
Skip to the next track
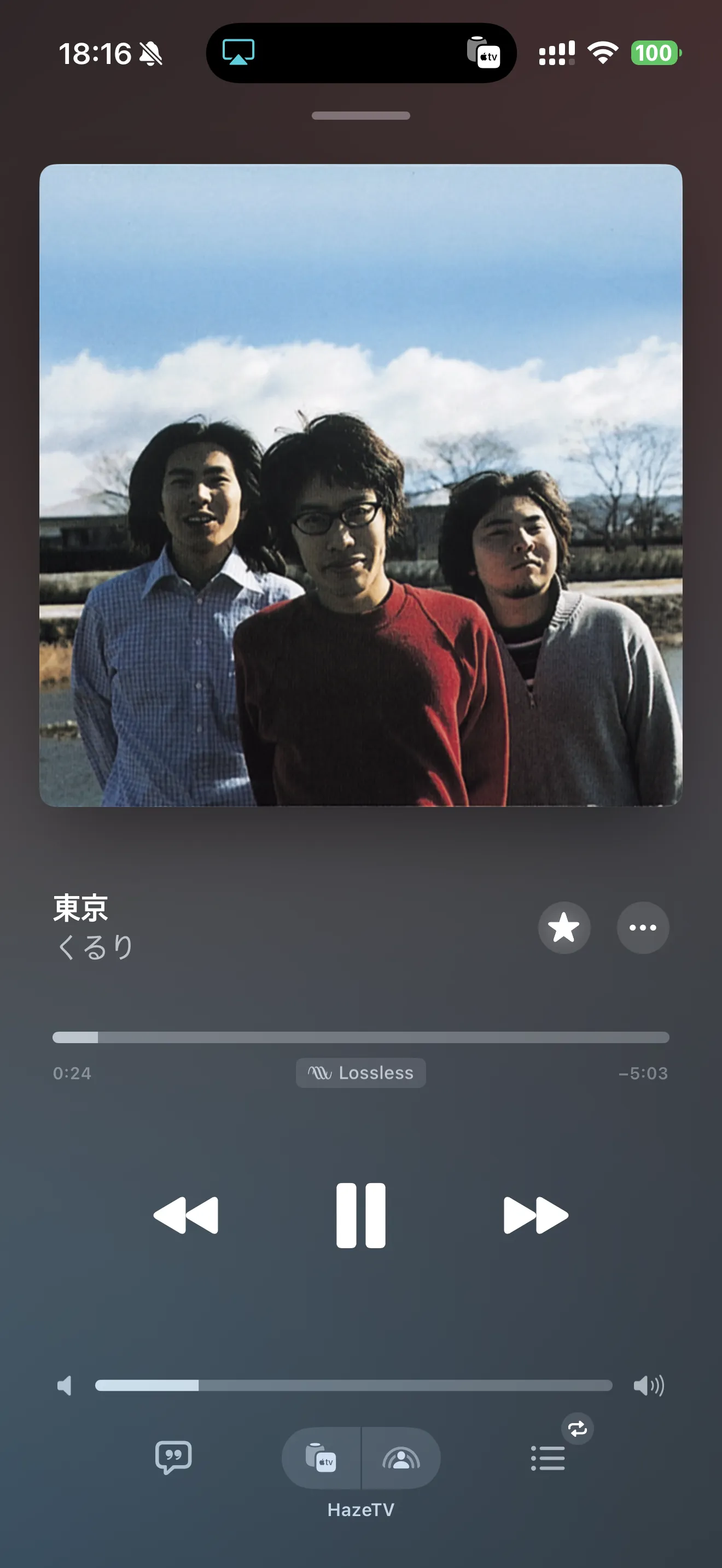(x=535, y=1215)
